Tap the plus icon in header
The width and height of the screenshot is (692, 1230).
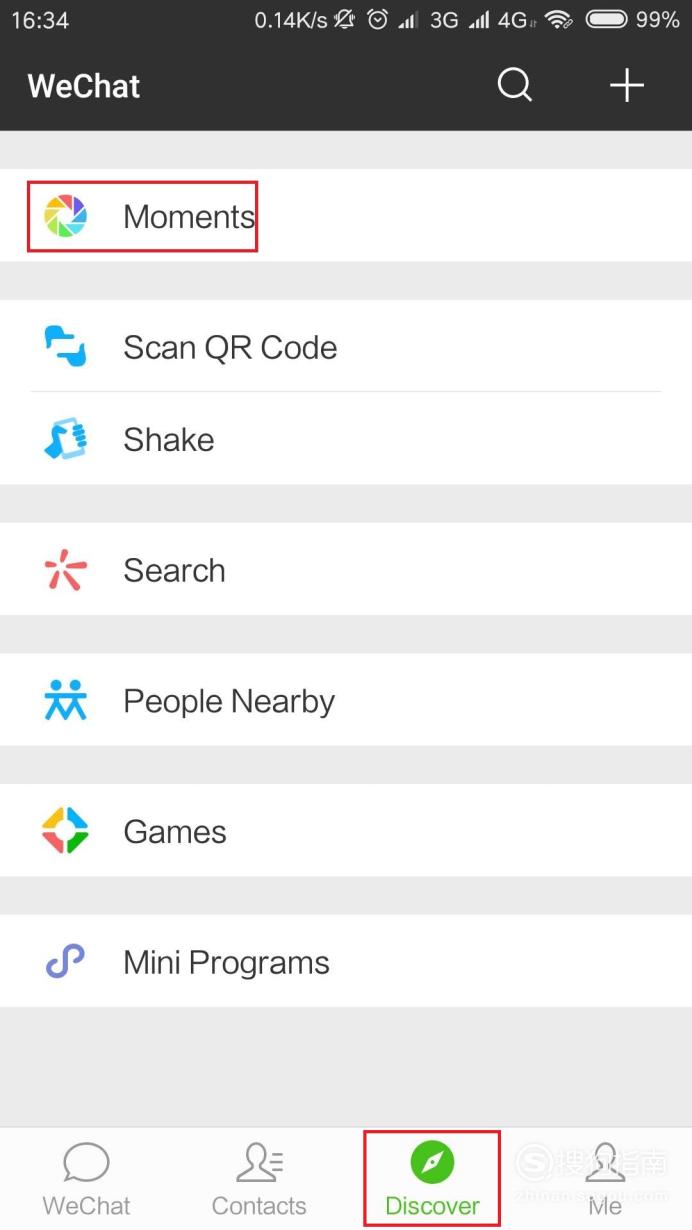(627, 86)
